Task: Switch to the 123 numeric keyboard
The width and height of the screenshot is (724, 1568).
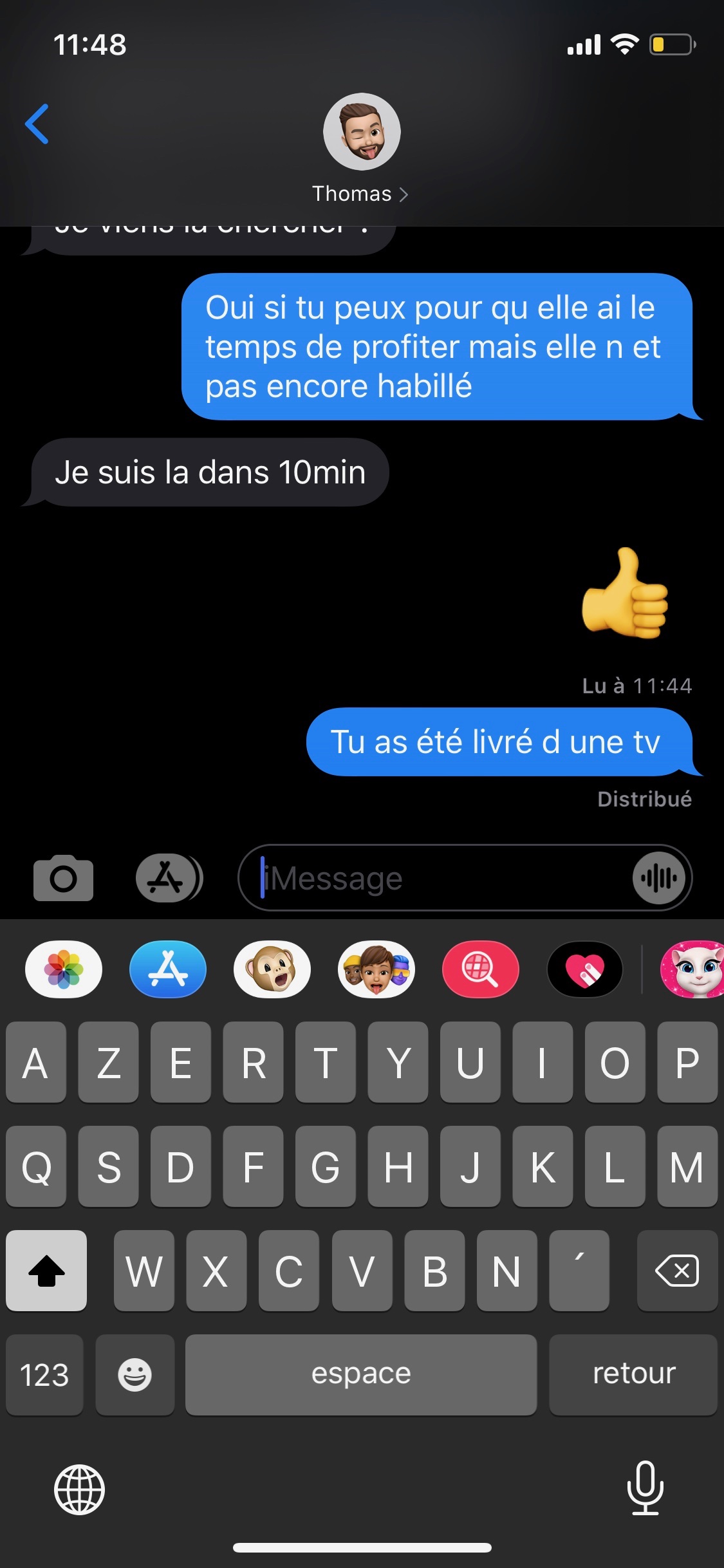Action: (44, 1374)
